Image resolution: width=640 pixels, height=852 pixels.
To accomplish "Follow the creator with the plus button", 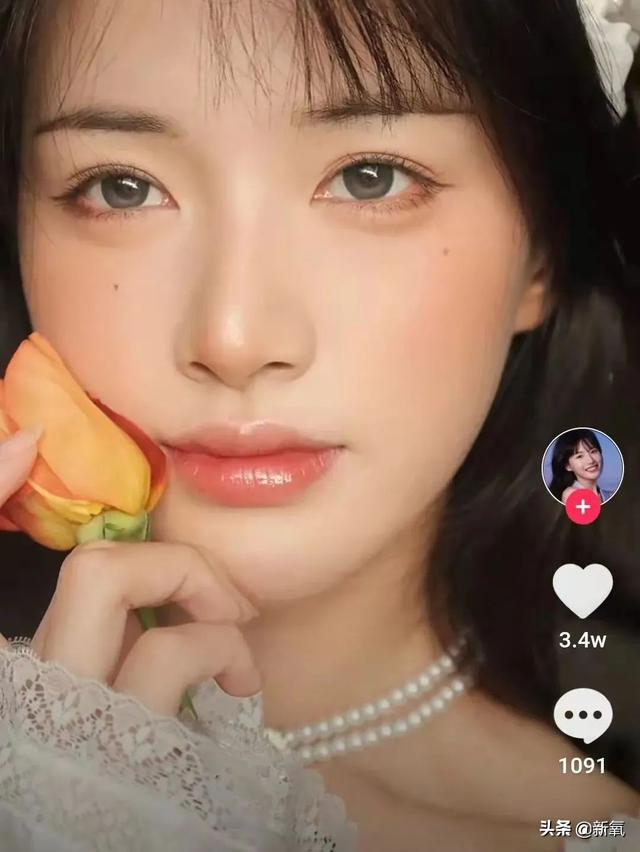I will (582, 507).
